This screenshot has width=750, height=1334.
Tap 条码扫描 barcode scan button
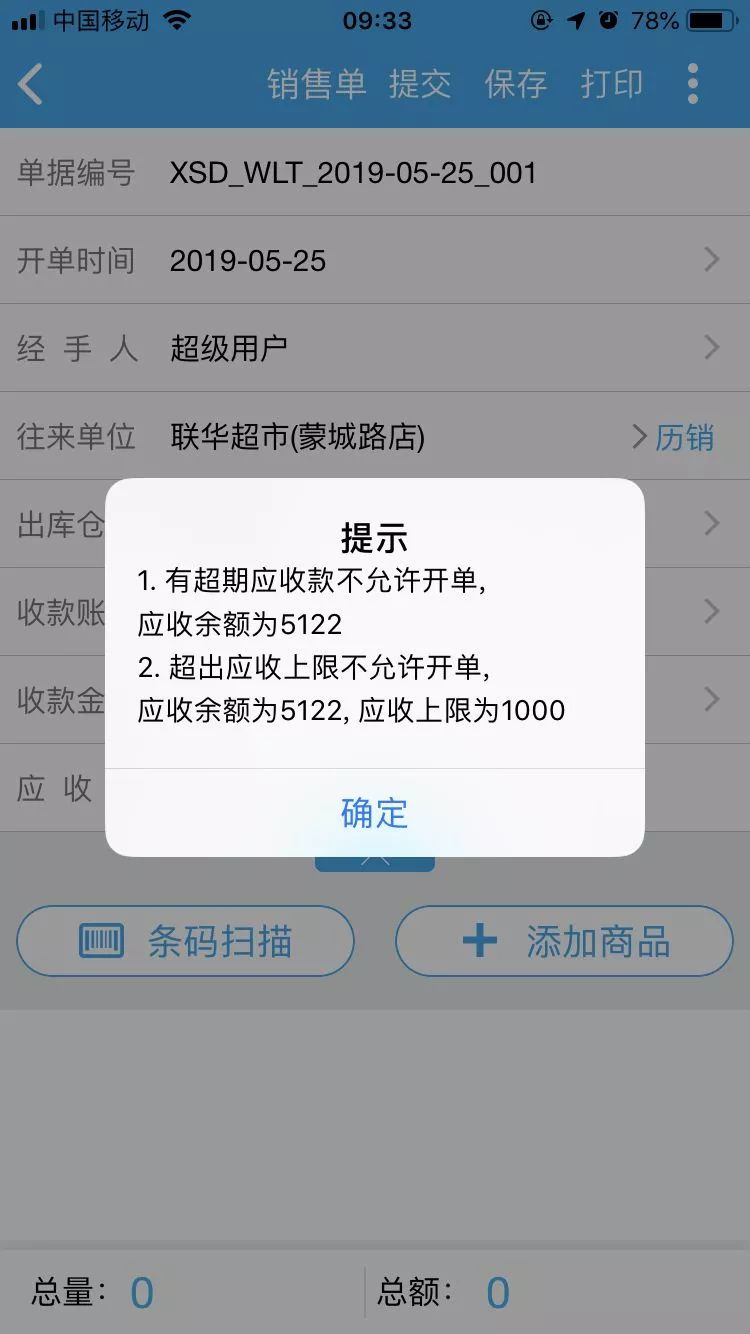(186, 941)
